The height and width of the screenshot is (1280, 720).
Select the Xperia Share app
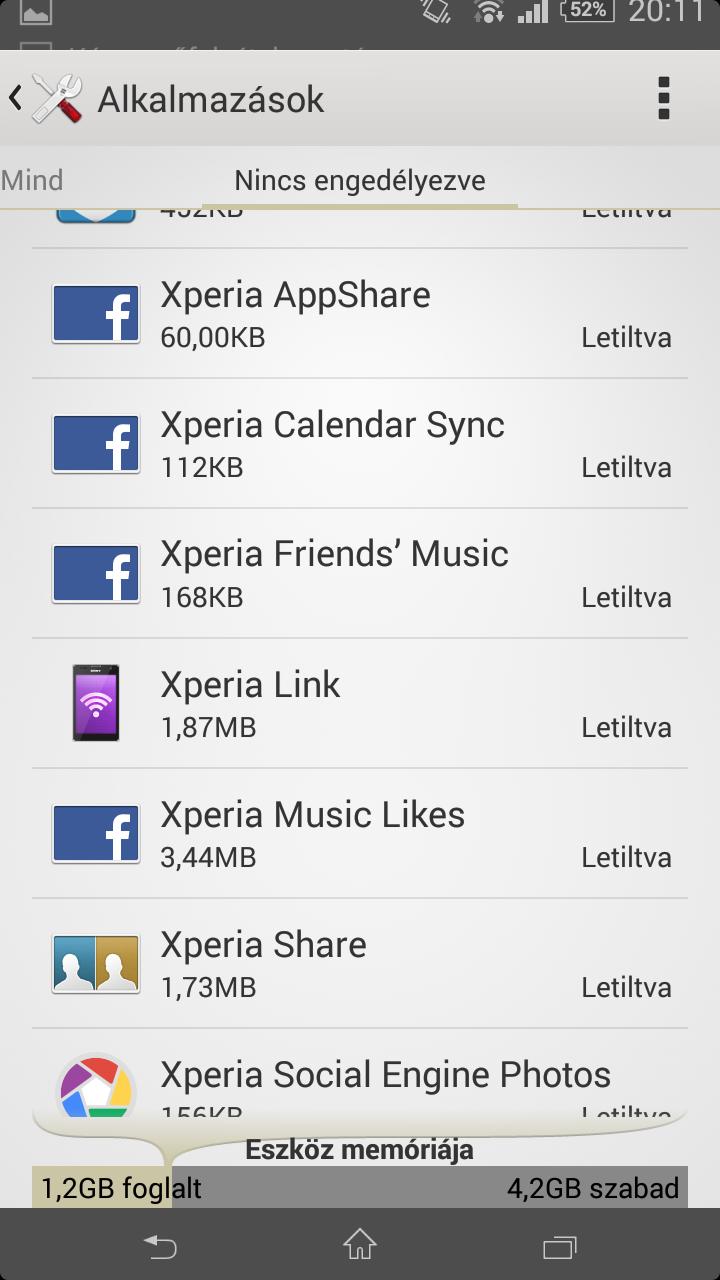pyautogui.click(x=360, y=963)
